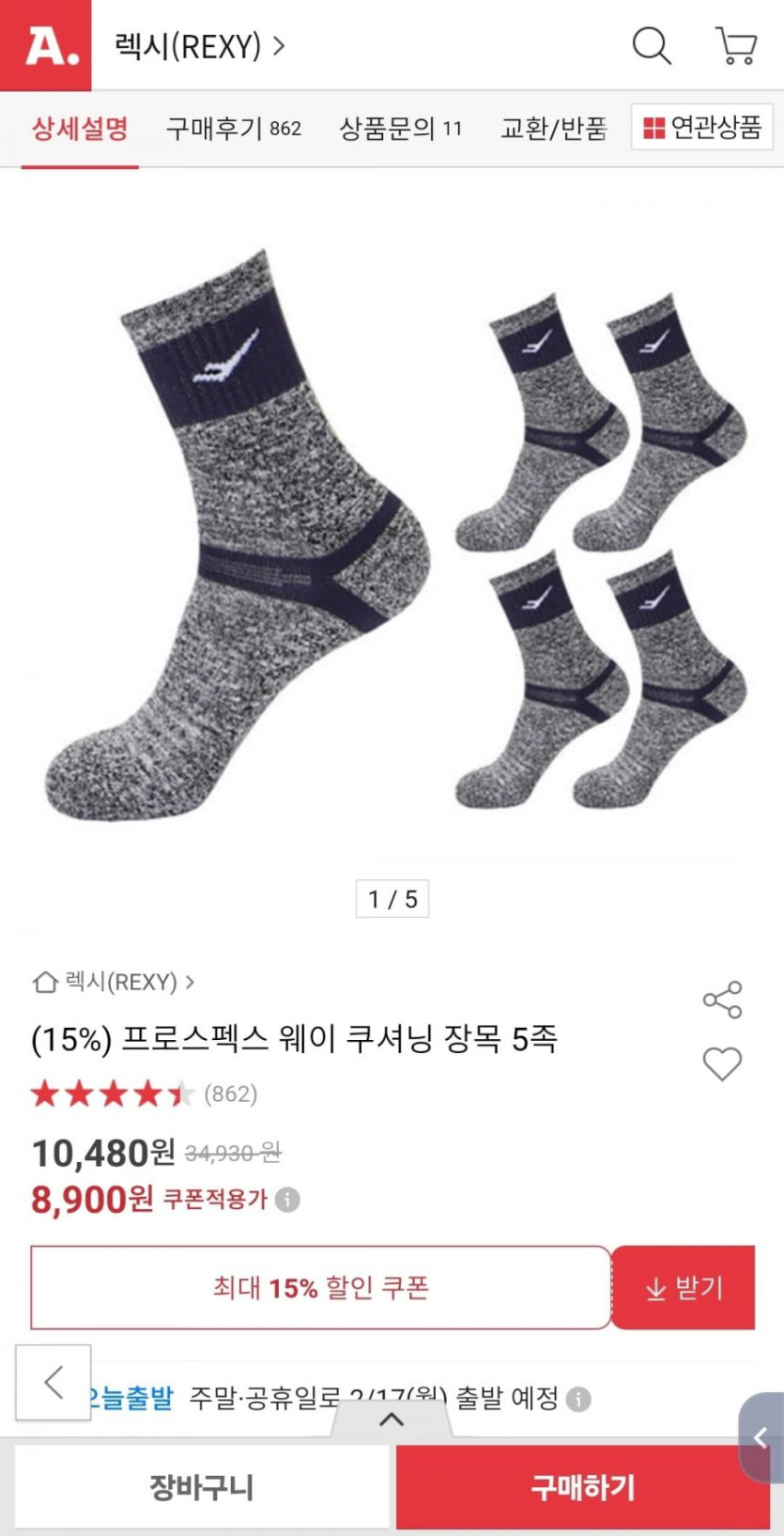This screenshot has width=784, height=1536.
Task: Open 연관상품 related products
Action: tap(702, 127)
